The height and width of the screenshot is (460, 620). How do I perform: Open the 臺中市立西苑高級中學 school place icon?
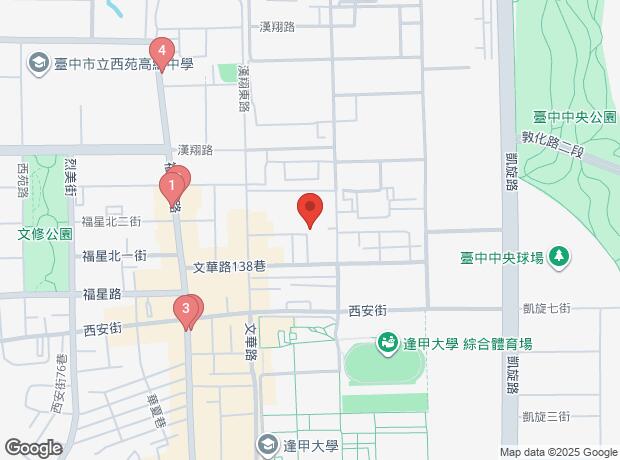click(39, 64)
